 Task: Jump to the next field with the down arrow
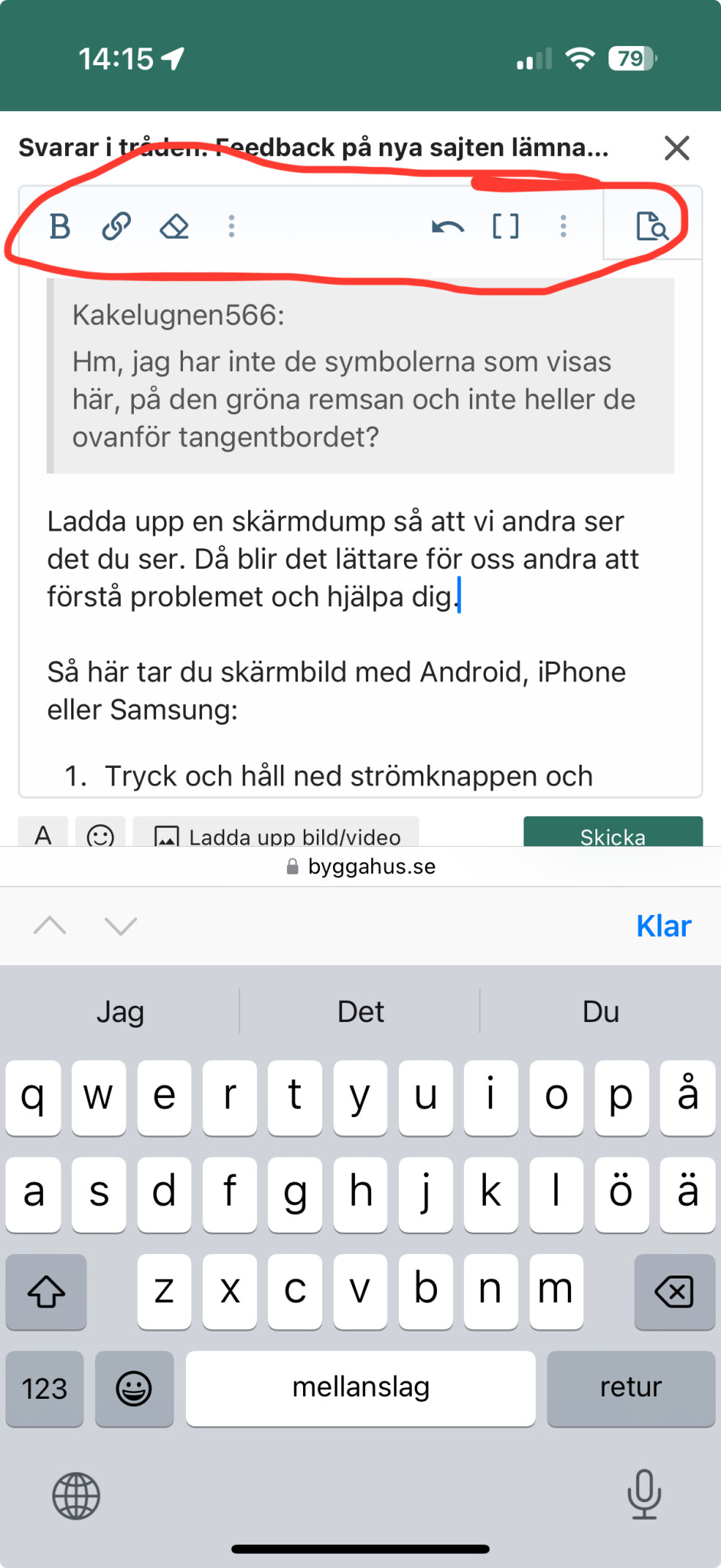coord(121,926)
